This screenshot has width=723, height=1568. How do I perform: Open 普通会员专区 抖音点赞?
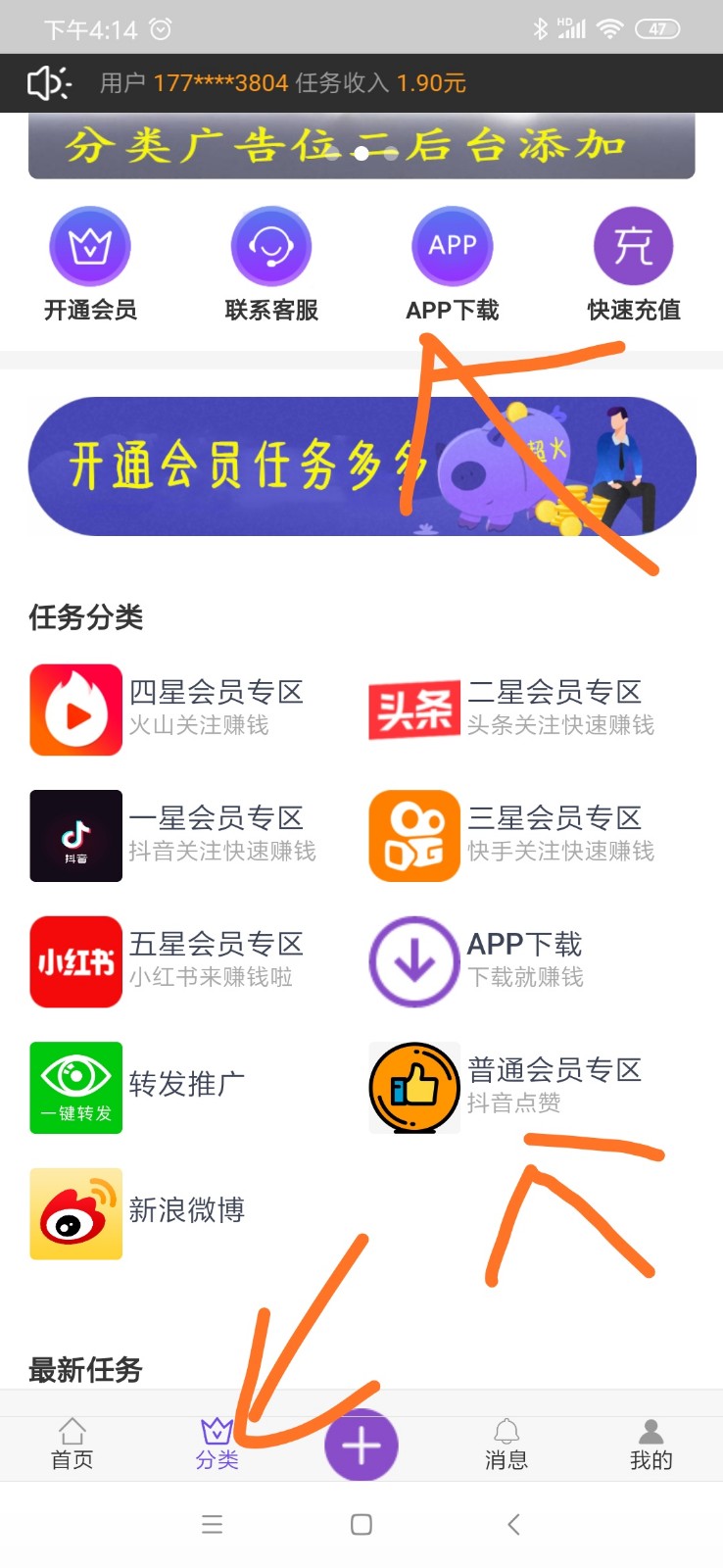pyautogui.click(x=509, y=1086)
